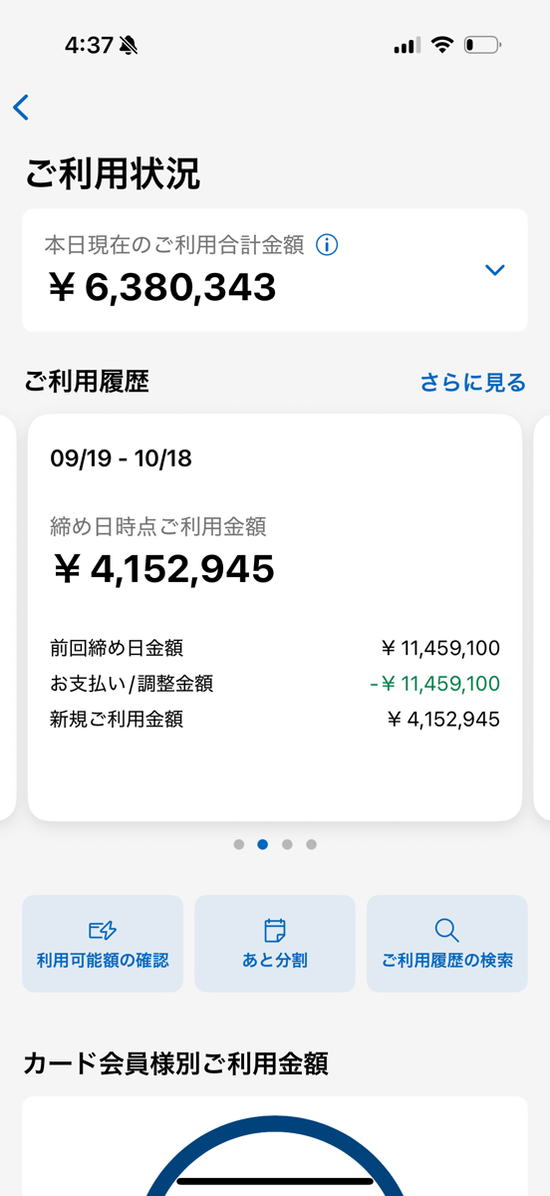Tap さらに見る to view more history
Viewport: 550px width, 1196px height.
(x=473, y=382)
